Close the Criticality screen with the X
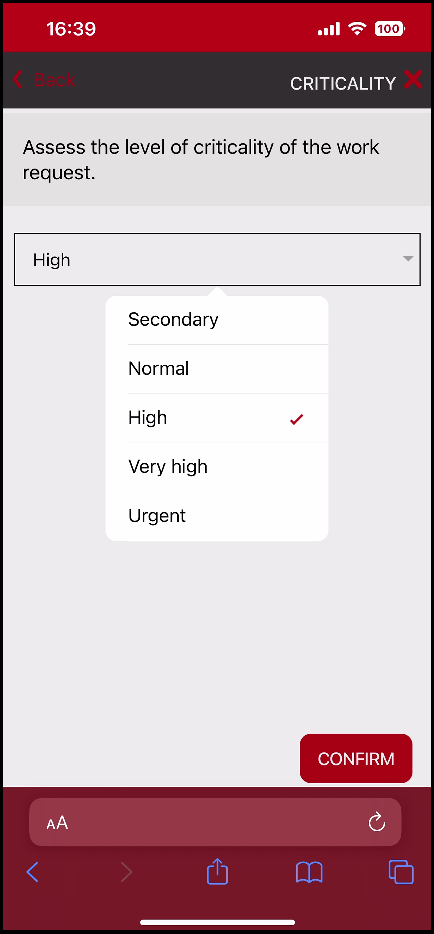Screen dimensions: 434x934 (413, 79)
